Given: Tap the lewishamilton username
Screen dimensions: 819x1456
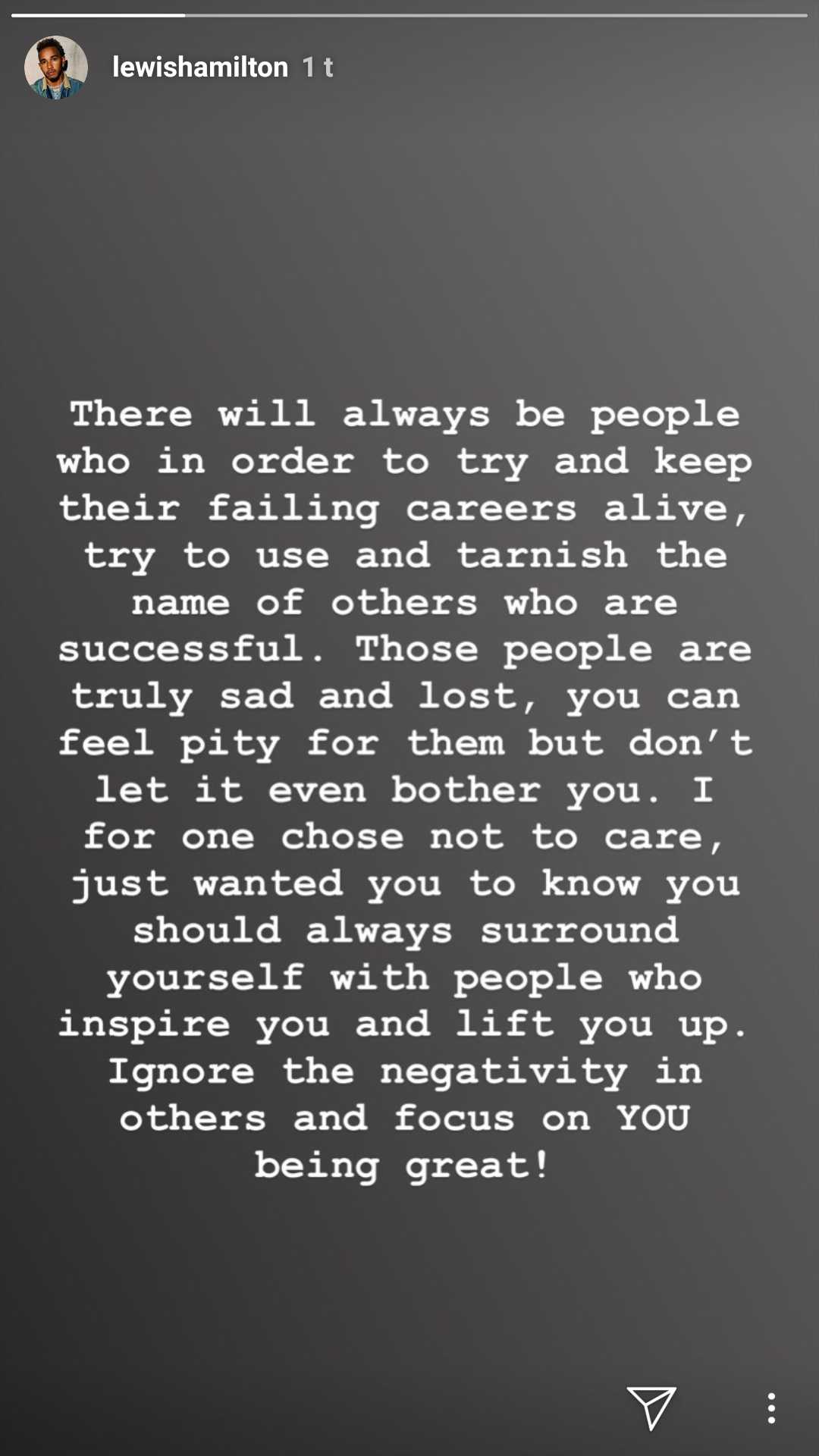Looking at the screenshot, I should click(199, 67).
